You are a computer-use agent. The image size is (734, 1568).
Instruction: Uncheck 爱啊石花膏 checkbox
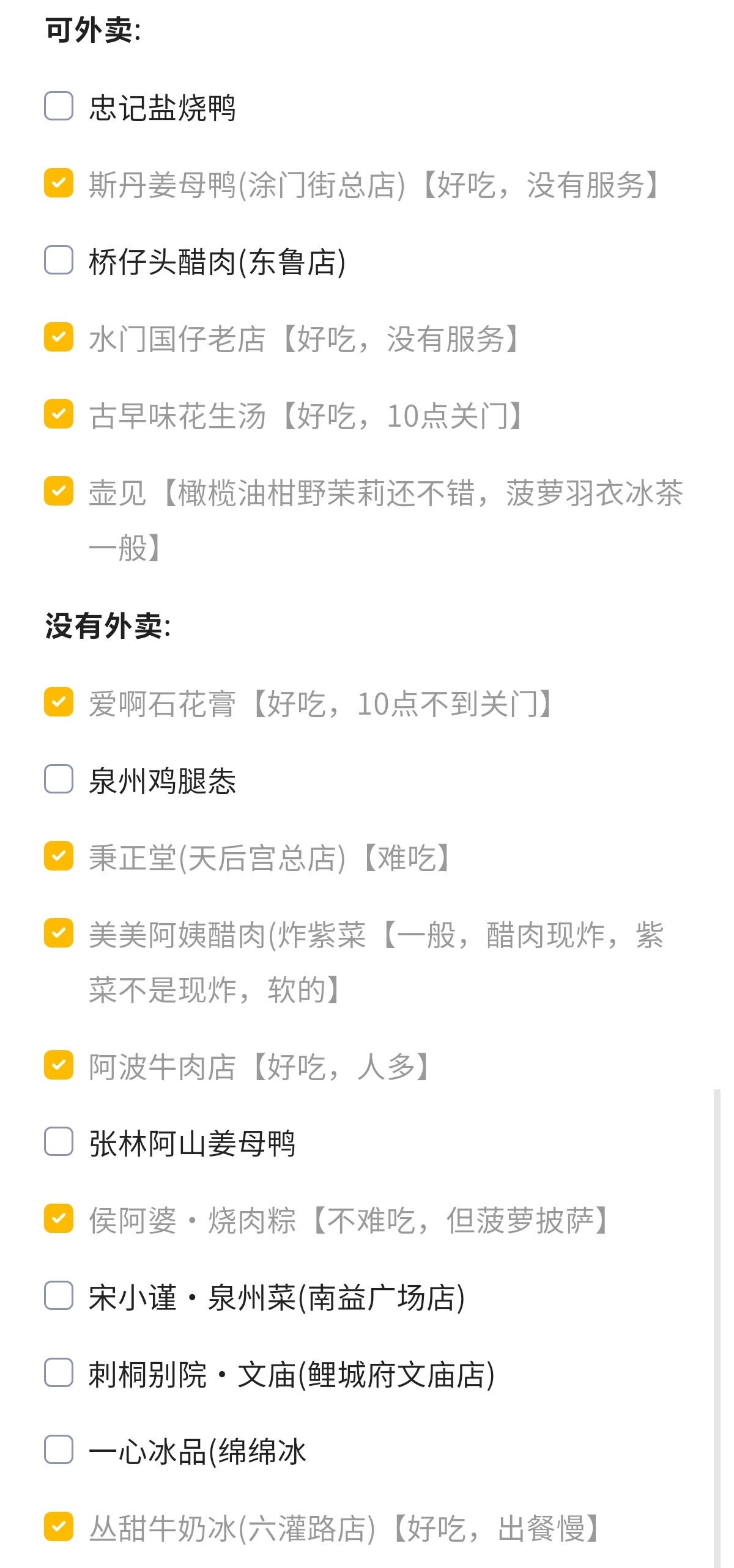[x=59, y=702]
